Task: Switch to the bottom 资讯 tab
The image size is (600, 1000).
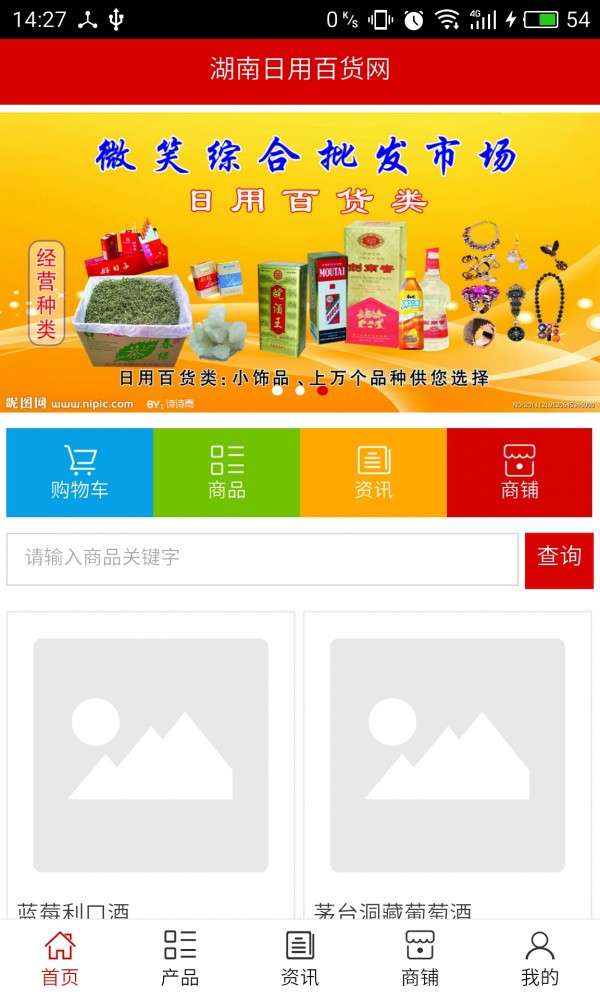Action: [300, 958]
